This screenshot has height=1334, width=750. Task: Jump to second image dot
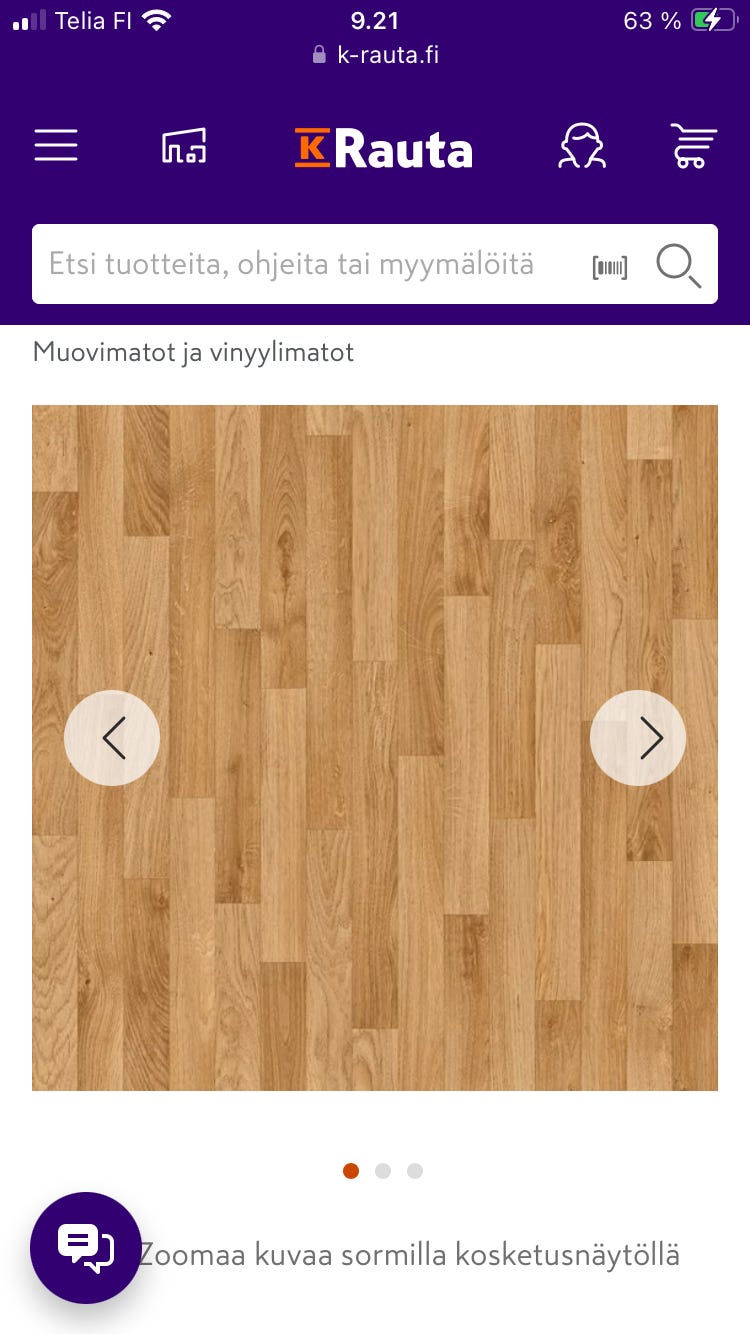(383, 1171)
